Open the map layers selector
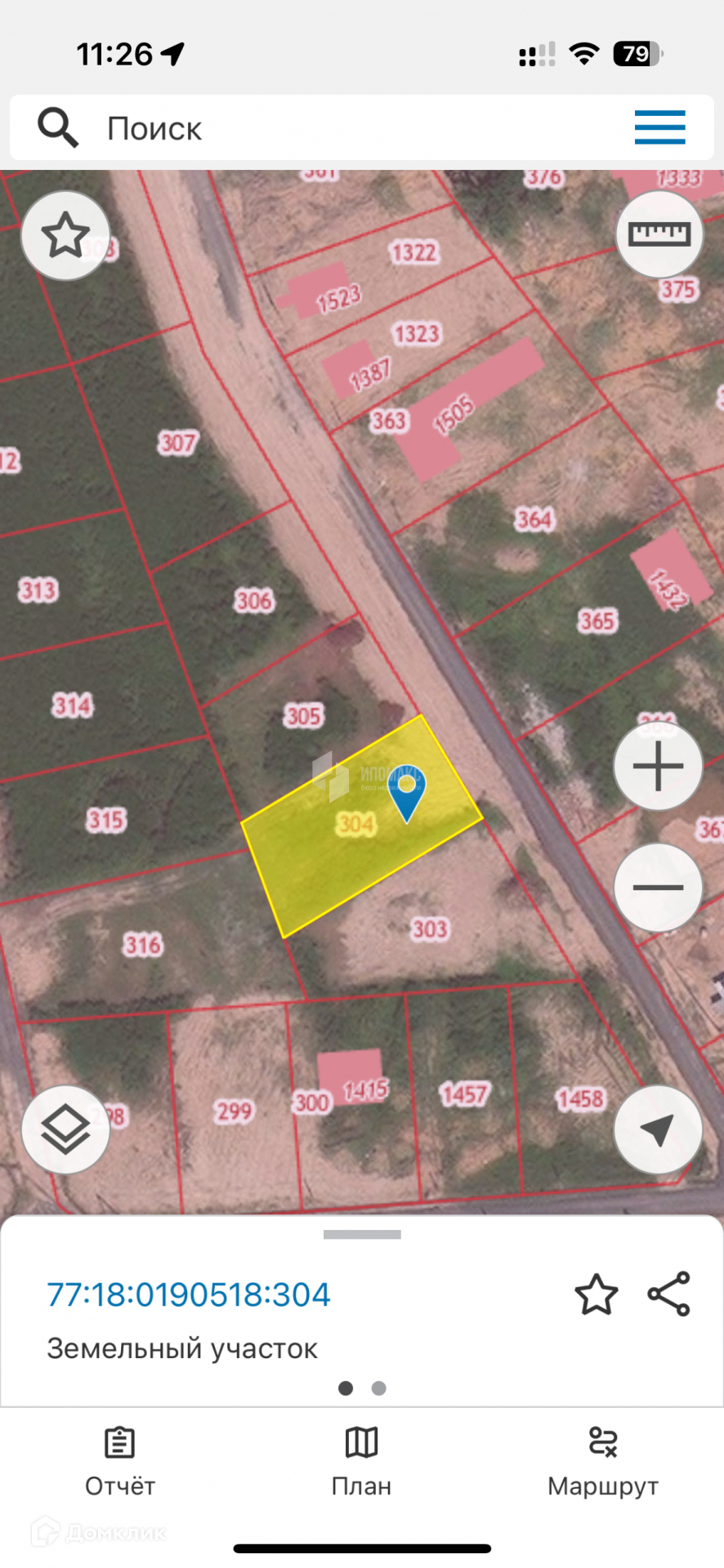Image resolution: width=724 pixels, height=1568 pixels. [x=65, y=1129]
